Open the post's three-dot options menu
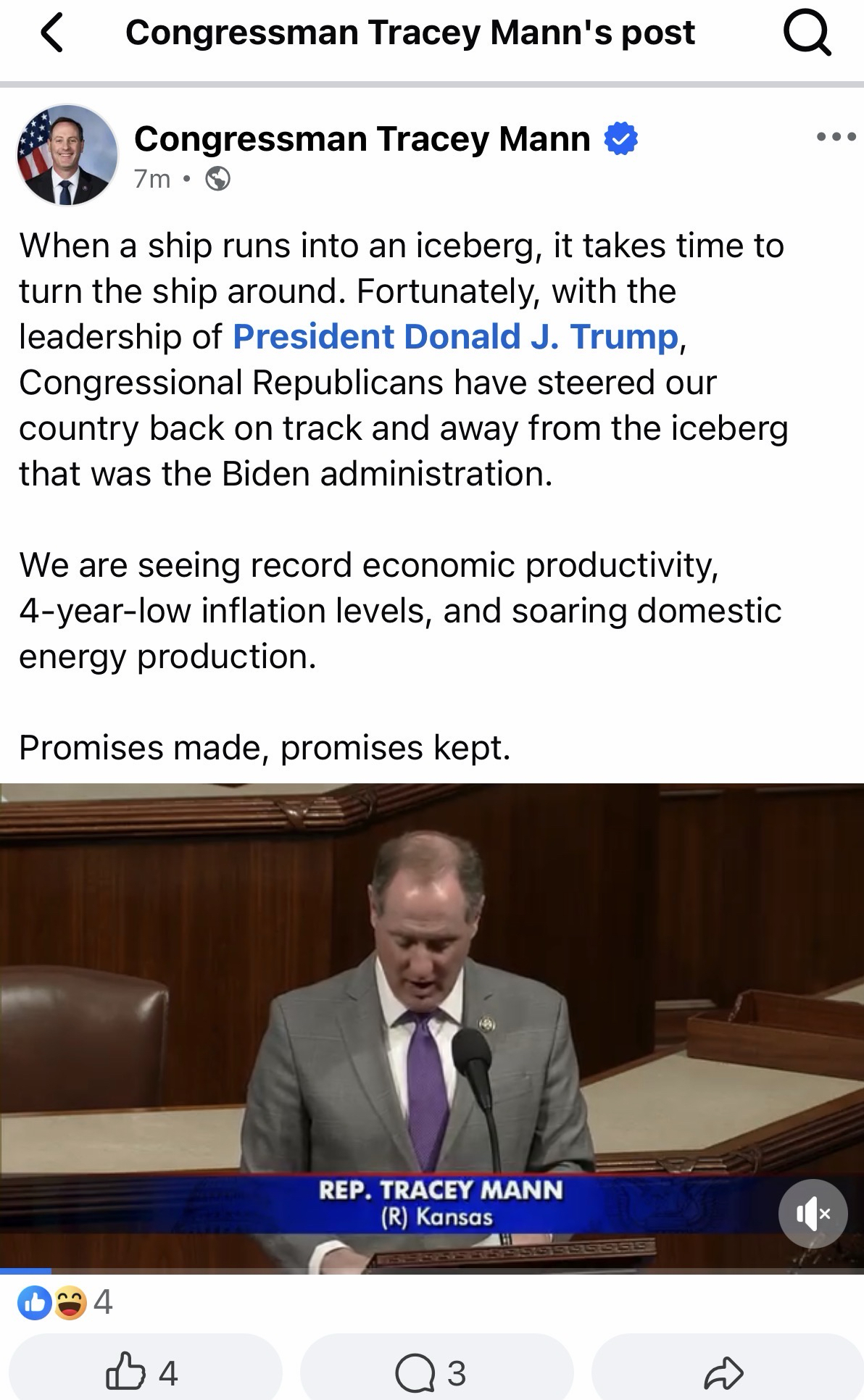 (836, 136)
